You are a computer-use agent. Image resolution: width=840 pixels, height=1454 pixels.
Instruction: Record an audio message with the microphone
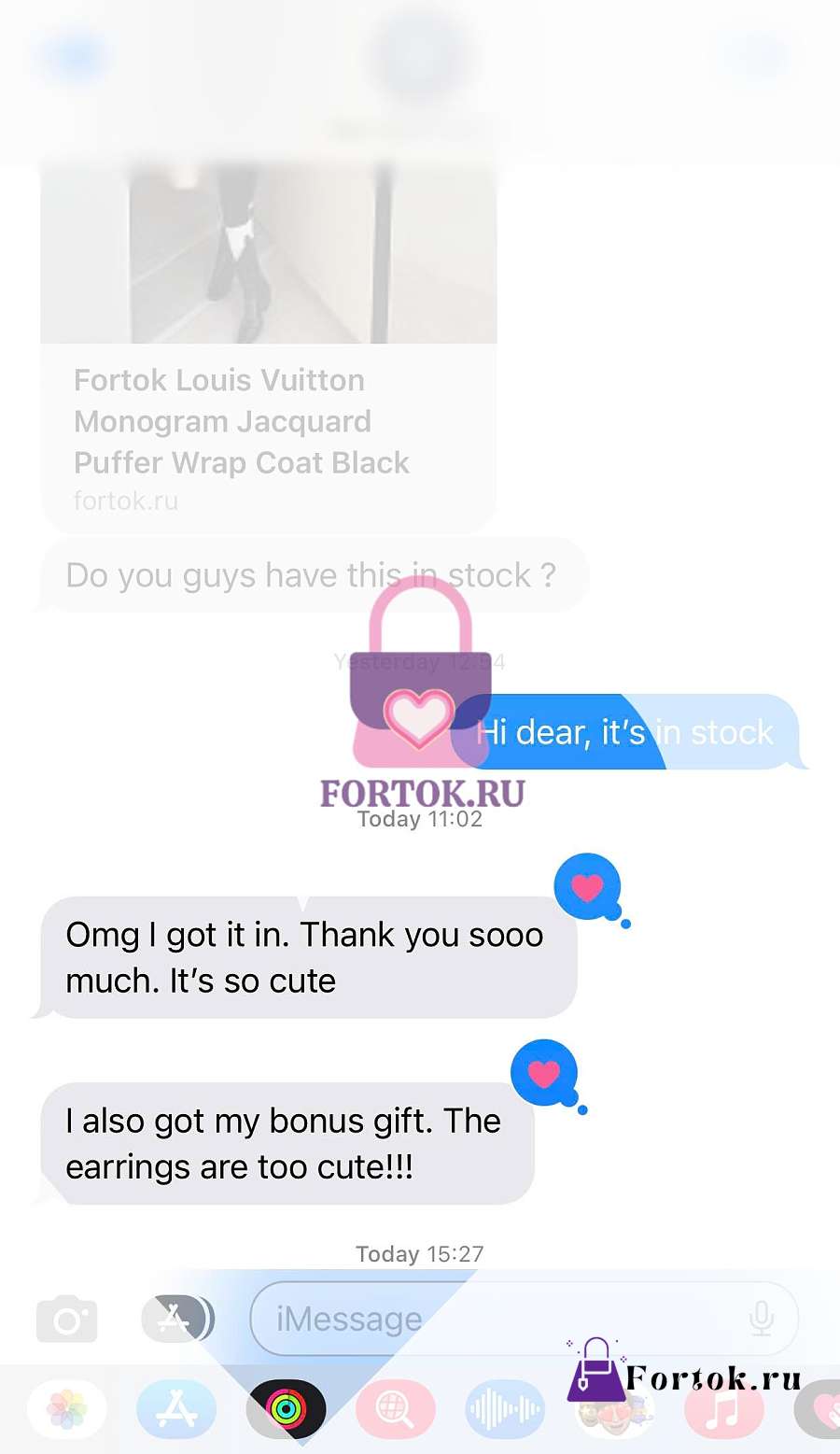pyautogui.click(x=762, y=1319)
